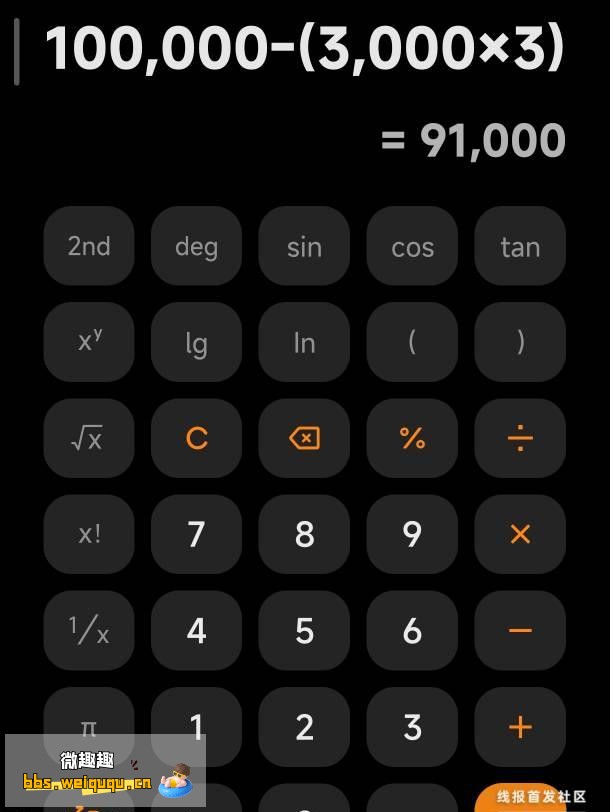Insert a closing parenthesis
This screenshot has height=812, width=610.
pyautogui.click(x=520, y=342)
